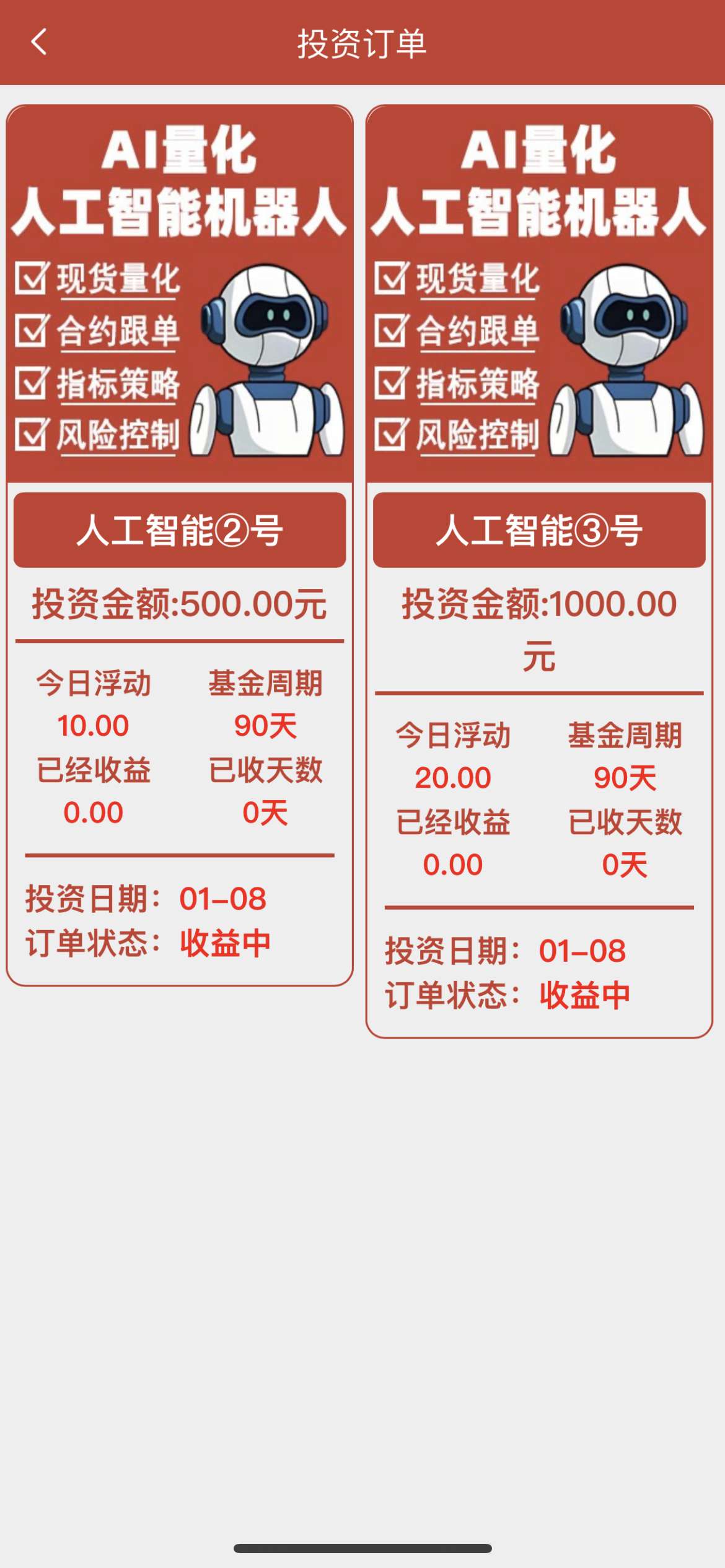Toggle the 风险控制 checkbox on right card

coord(390,435)
